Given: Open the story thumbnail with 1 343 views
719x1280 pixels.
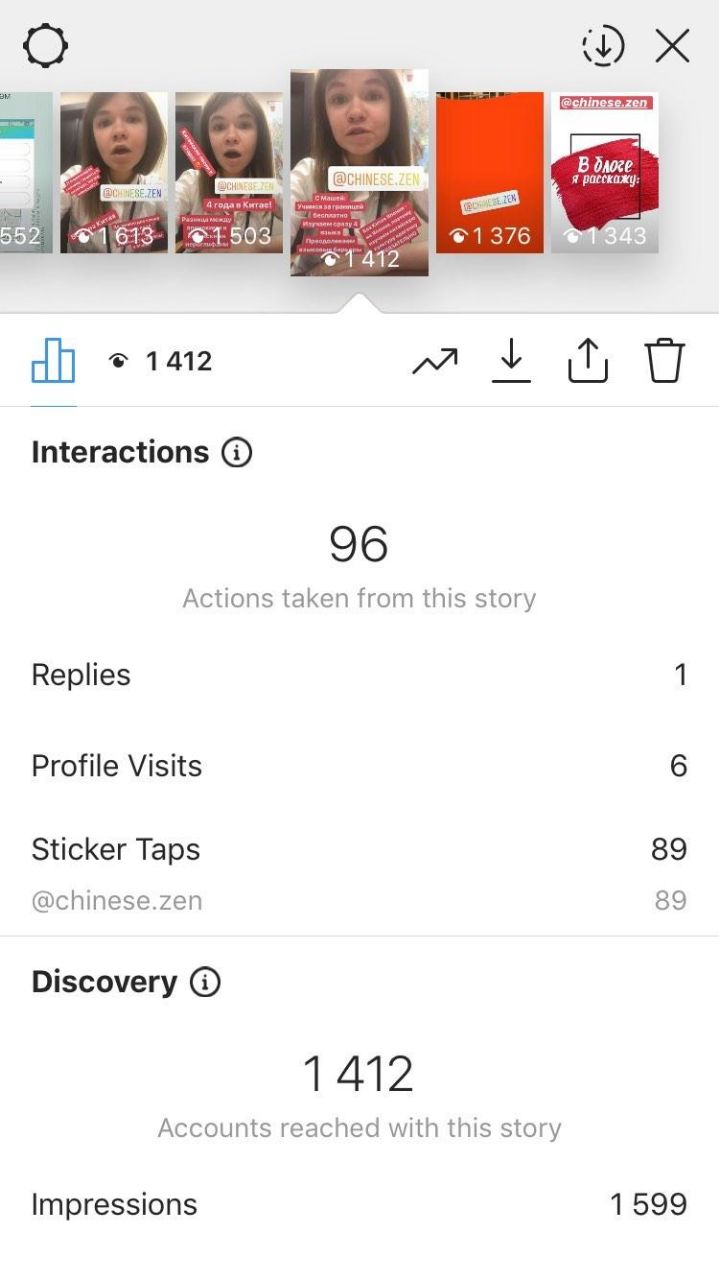Looking at the screenshot, I should click(x=605, y=172).
